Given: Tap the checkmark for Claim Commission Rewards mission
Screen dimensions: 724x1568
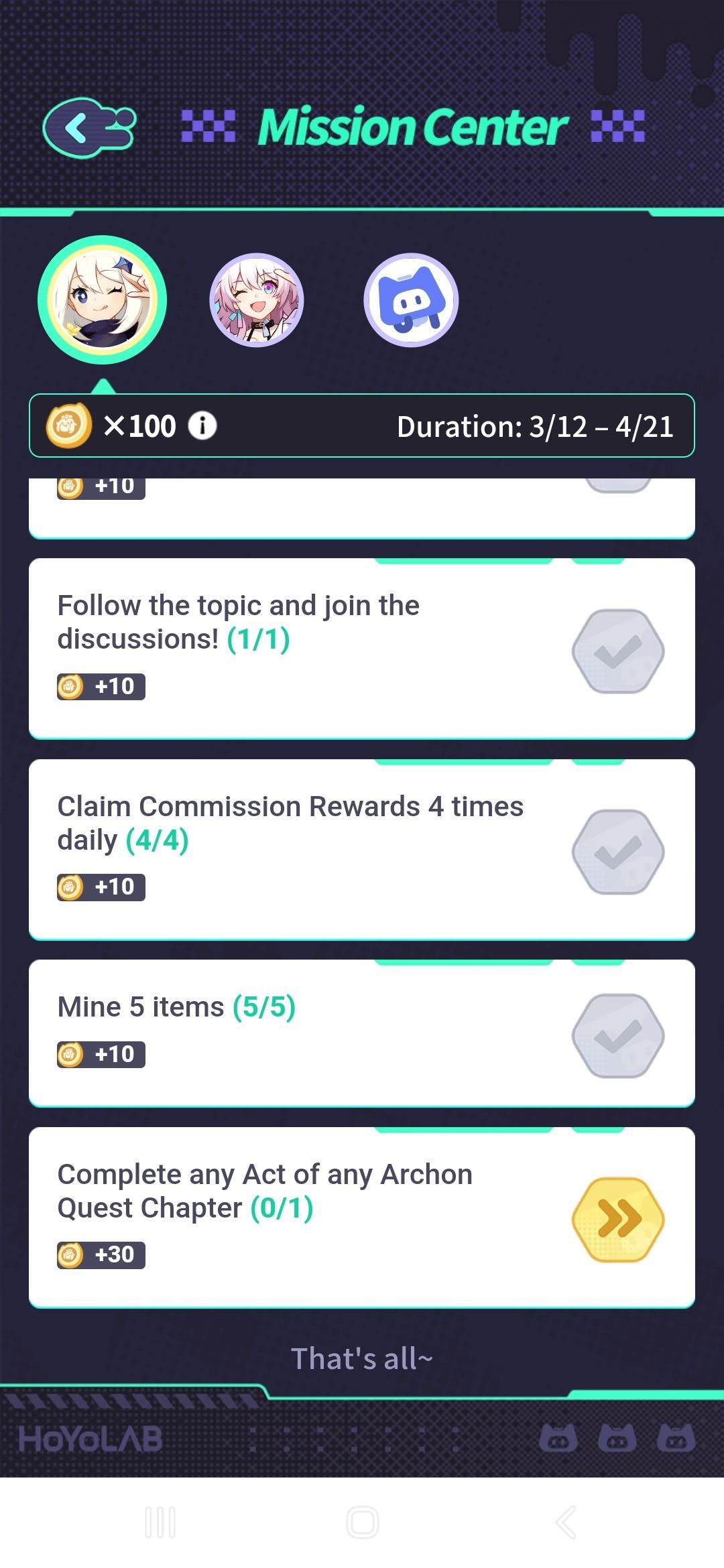Looking at the screenshot, I should pyautogui.click(x=618, y=852).
